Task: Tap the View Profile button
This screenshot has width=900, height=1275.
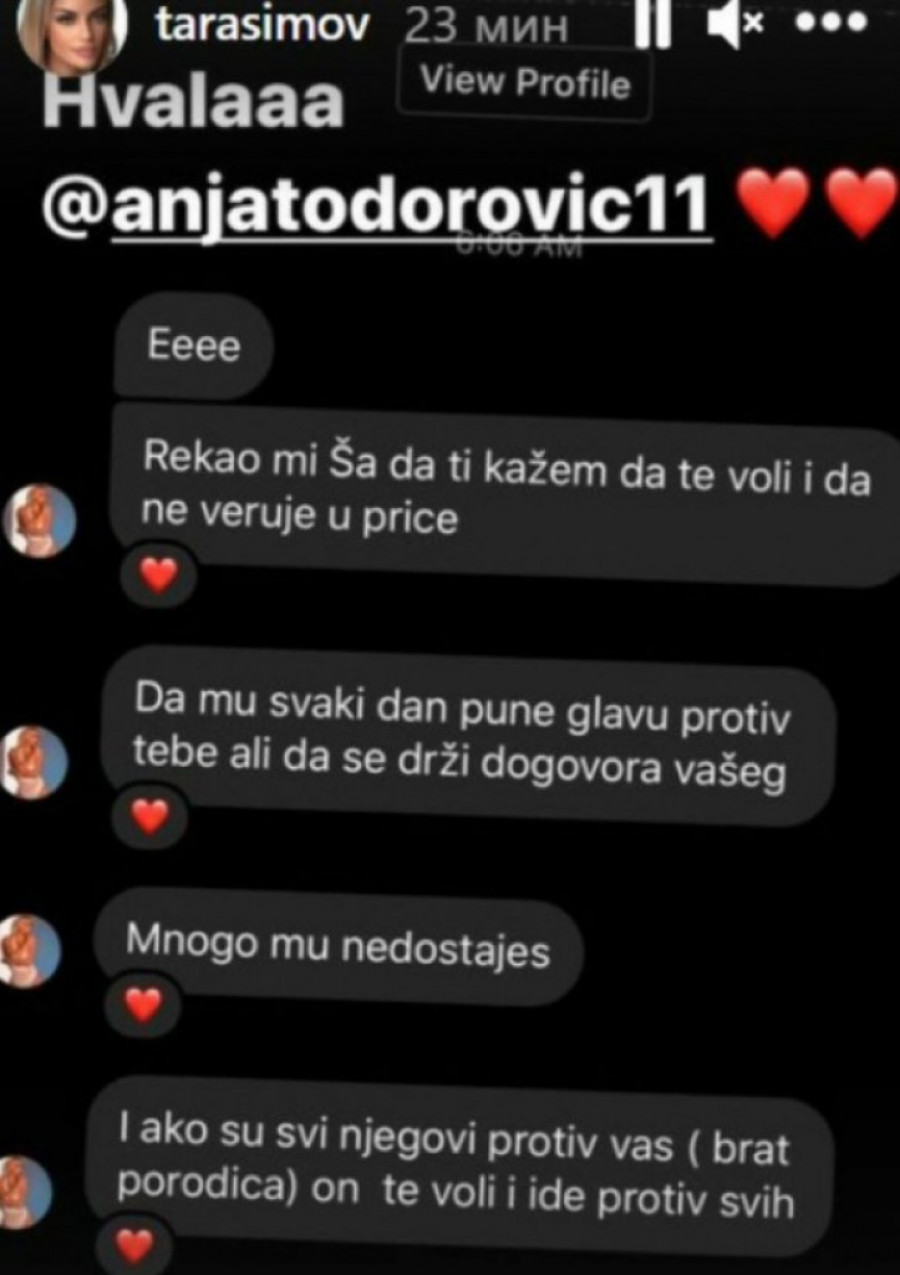Action: (526, 82)
